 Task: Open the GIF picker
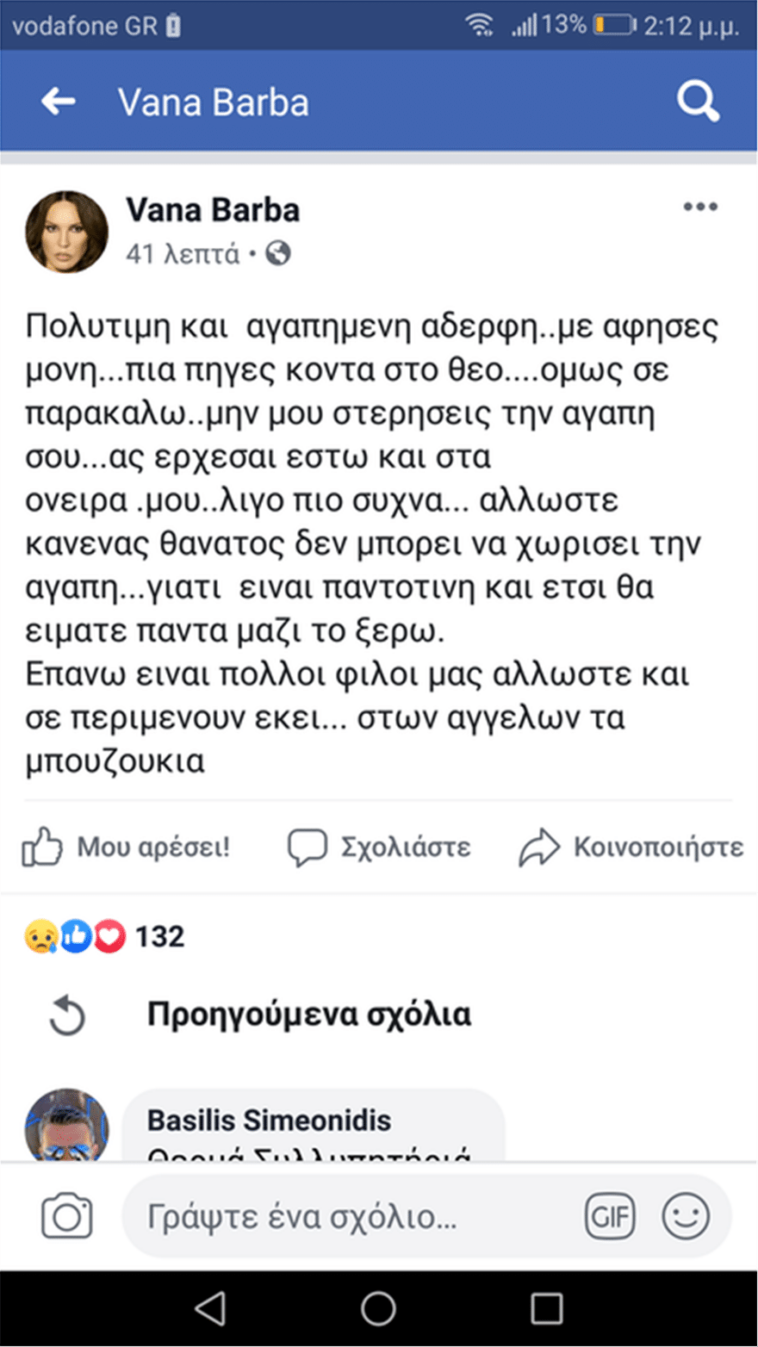pyautogui.click(x=610, y=1217)
